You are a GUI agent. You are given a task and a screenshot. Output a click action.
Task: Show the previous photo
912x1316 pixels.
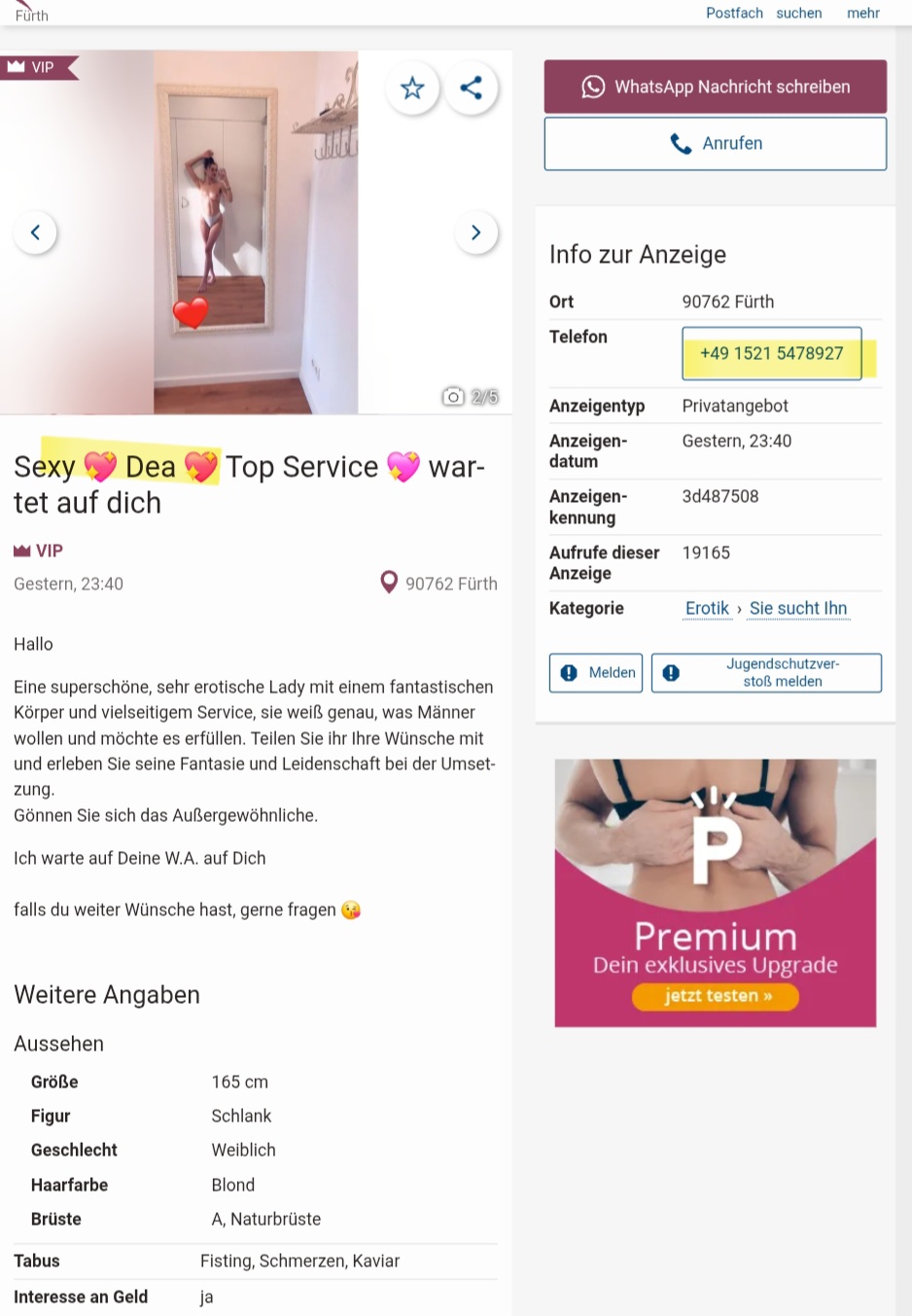[x=35, y=232]
